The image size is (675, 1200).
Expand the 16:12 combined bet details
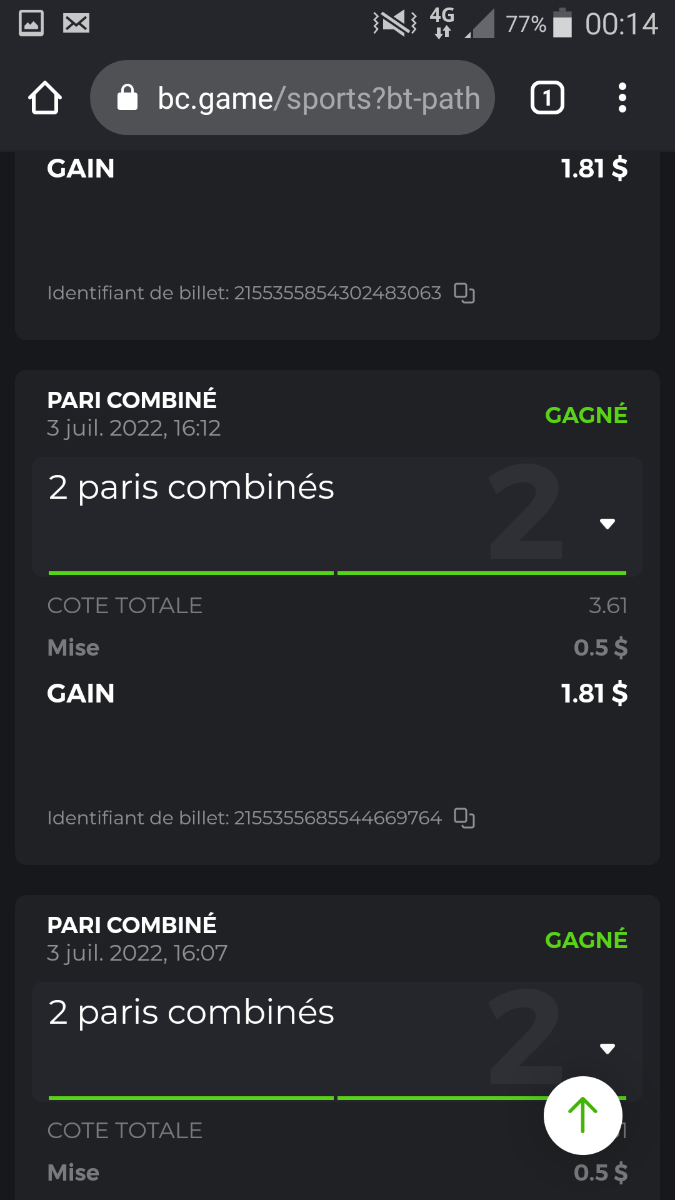click(x=607, y=524)
